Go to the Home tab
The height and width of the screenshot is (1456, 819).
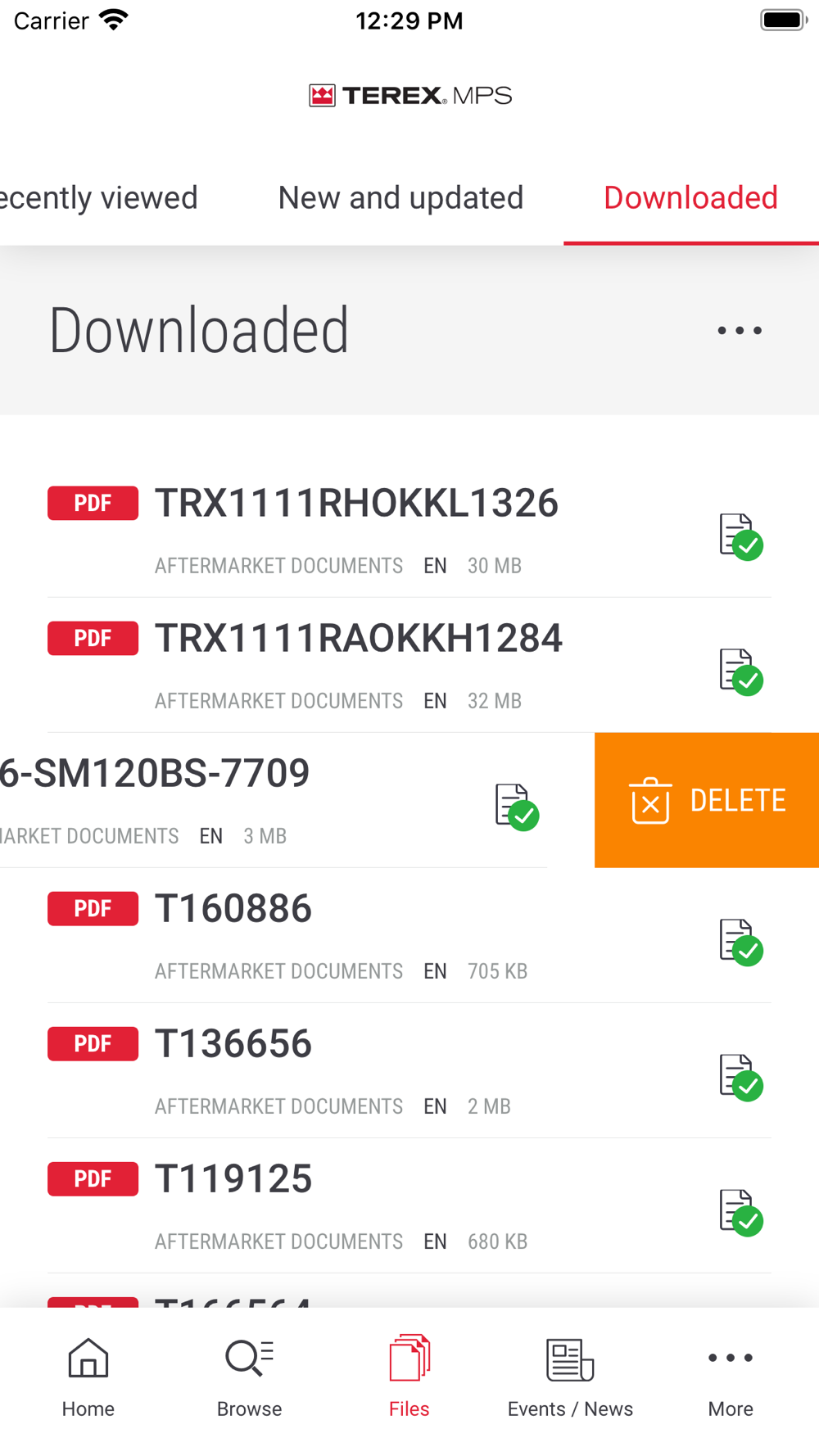click(x=88, y=1377)
